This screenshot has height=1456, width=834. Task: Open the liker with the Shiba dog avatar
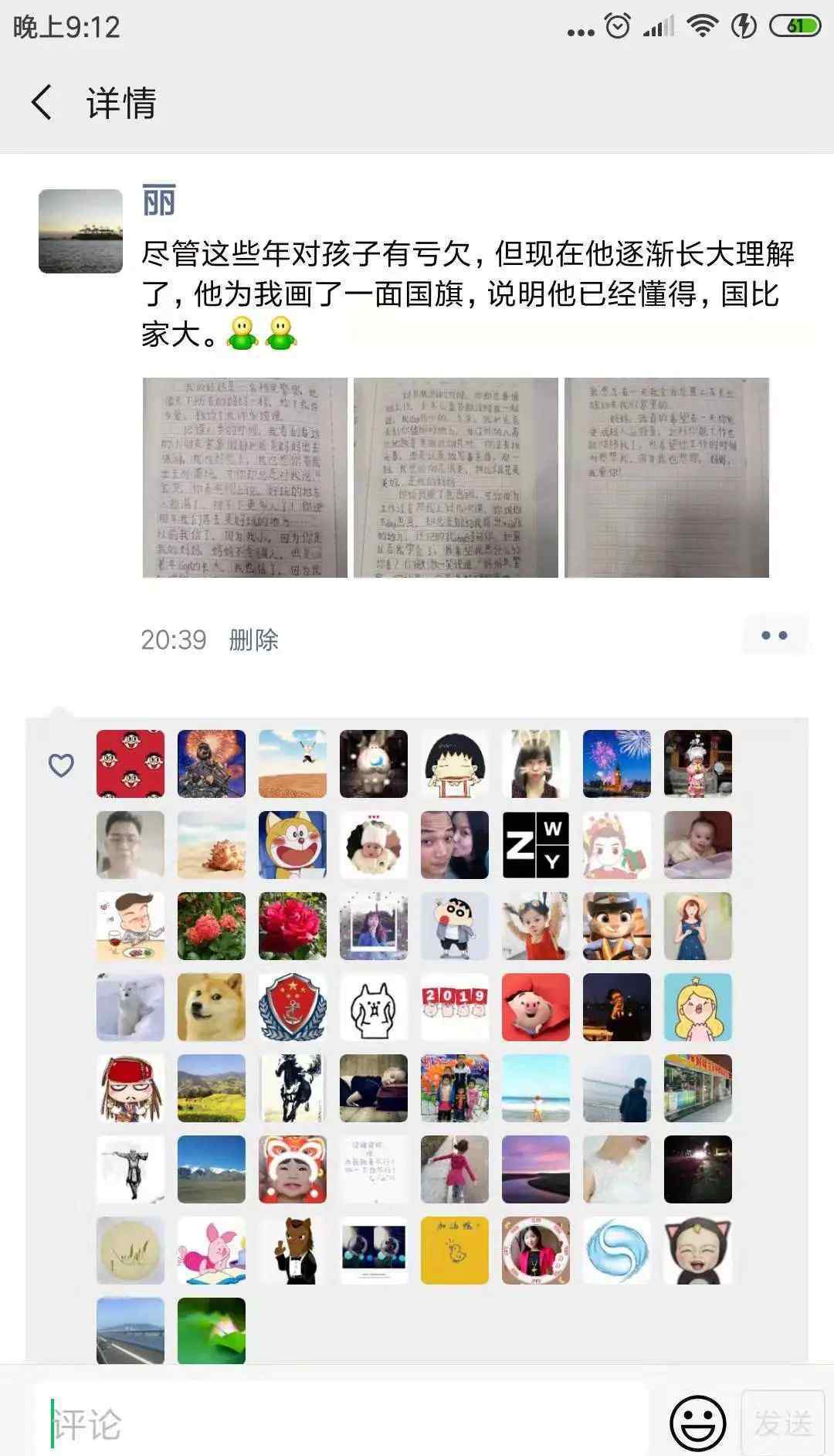click(212, 1007)
